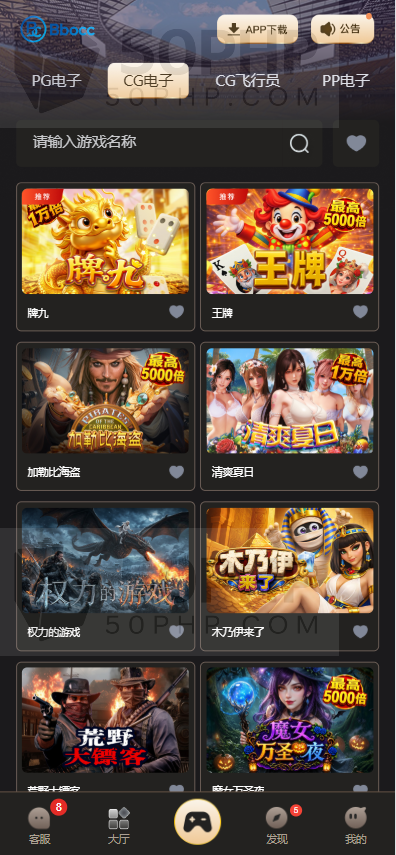Select the CG飞行员 tab
396x855 pixels.
point(248,81)
